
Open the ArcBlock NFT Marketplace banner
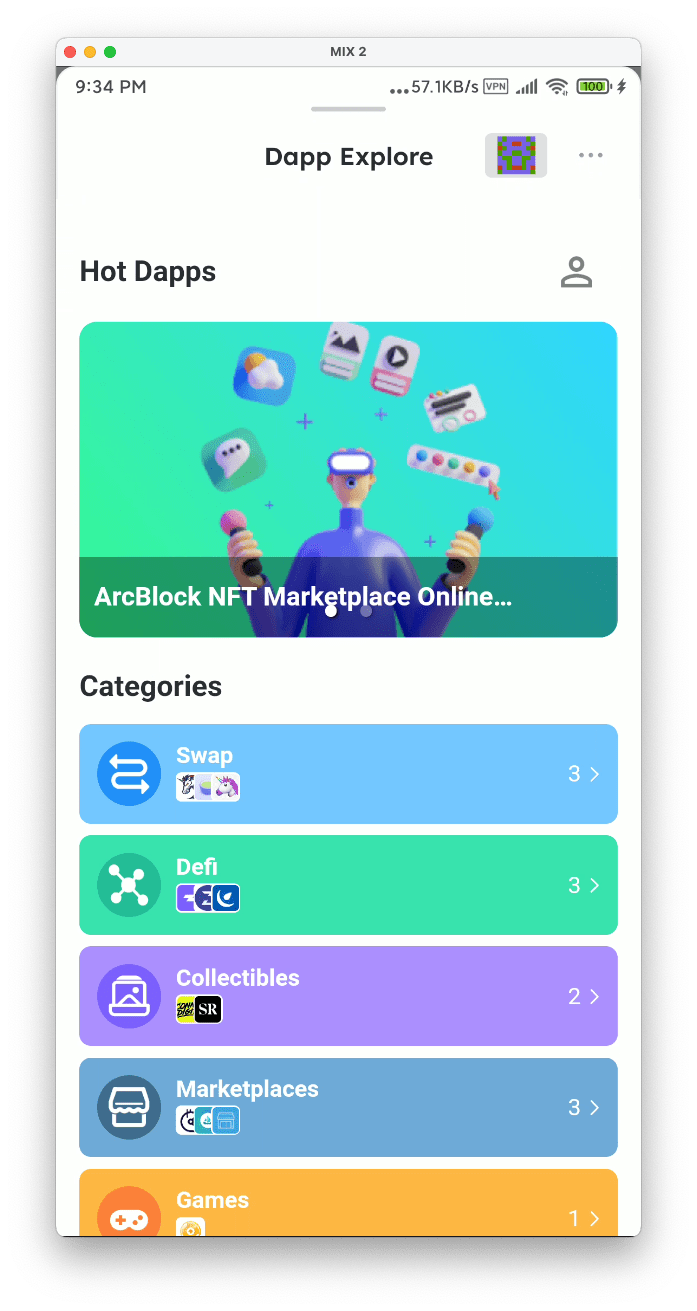348,479
